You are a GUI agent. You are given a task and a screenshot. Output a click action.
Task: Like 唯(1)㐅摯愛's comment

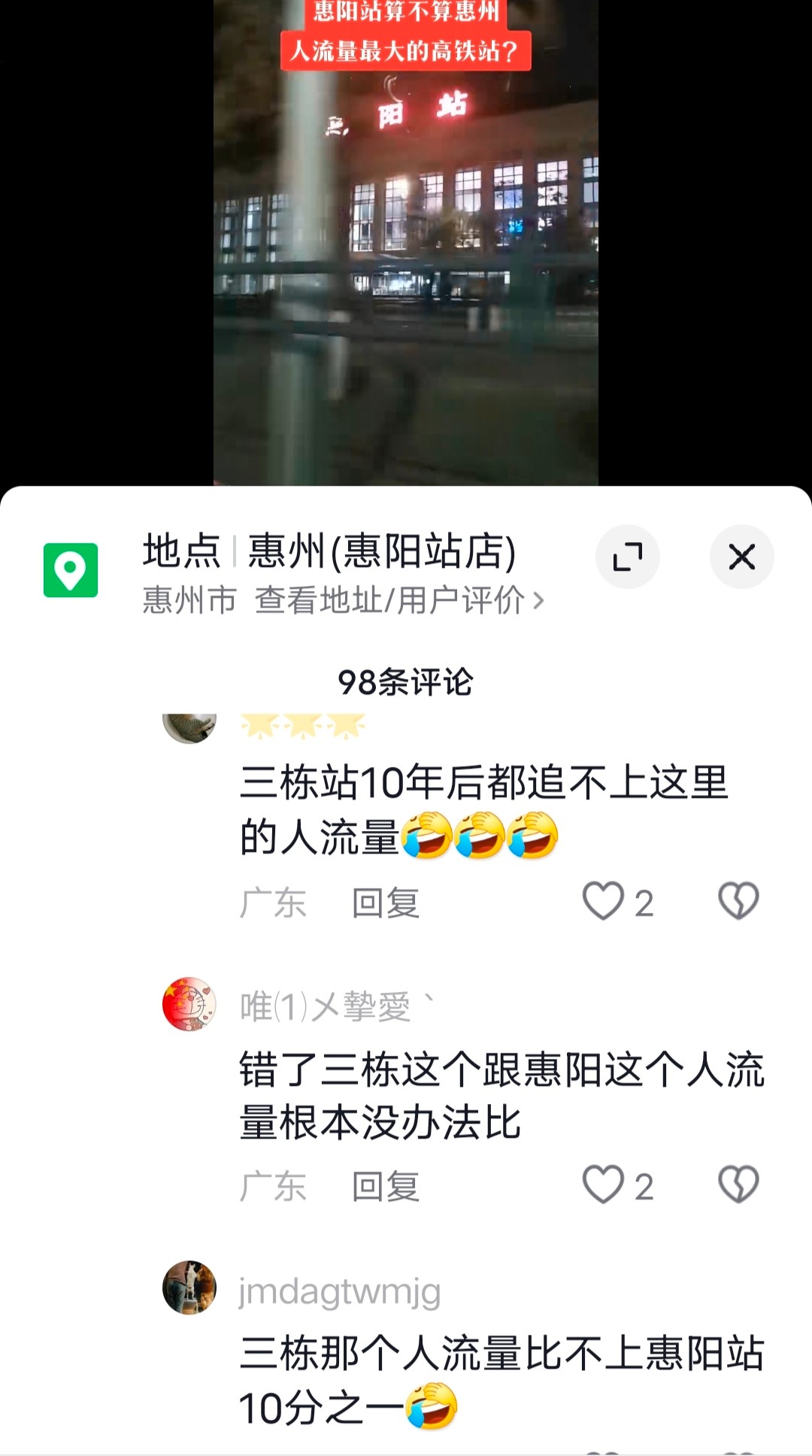604,1185
